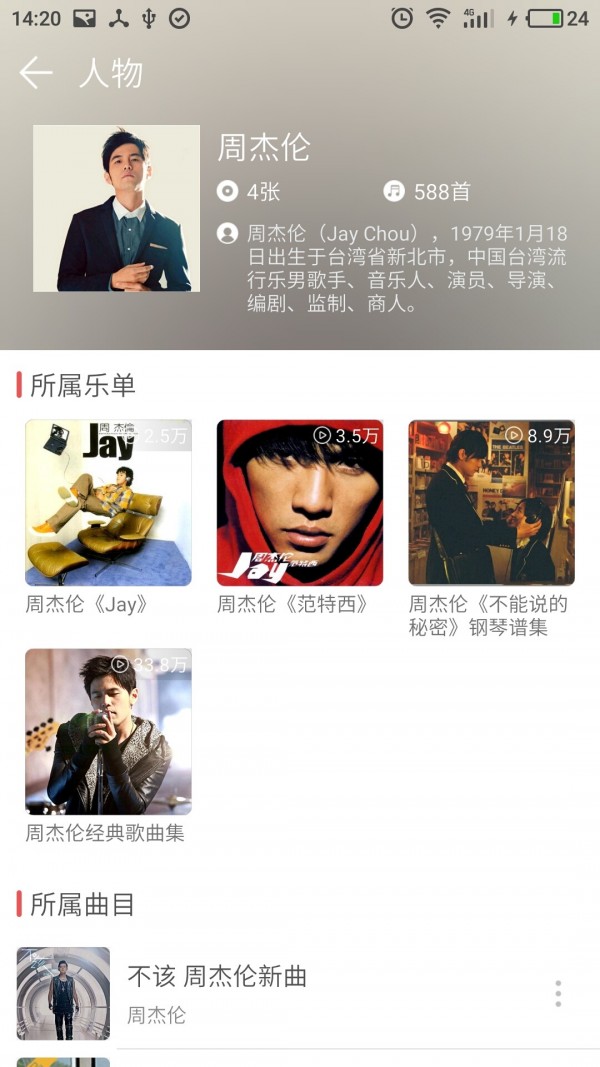This screenshot has width=600, height=1067.
Task: Open 周杰伦《不能说的秘密》钢琴谱集 playlist
Action: point(491,503)
